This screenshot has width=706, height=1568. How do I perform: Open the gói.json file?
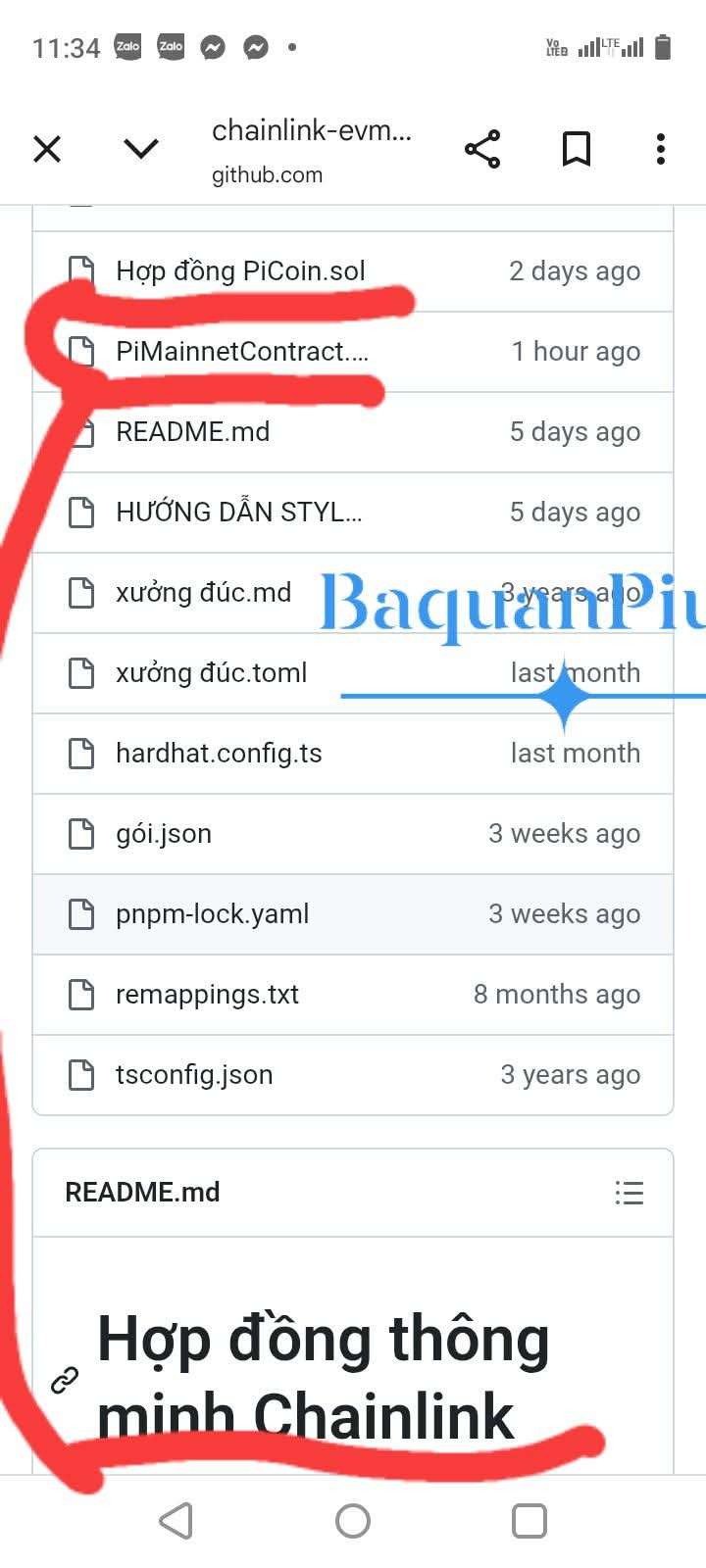(164, 834)
